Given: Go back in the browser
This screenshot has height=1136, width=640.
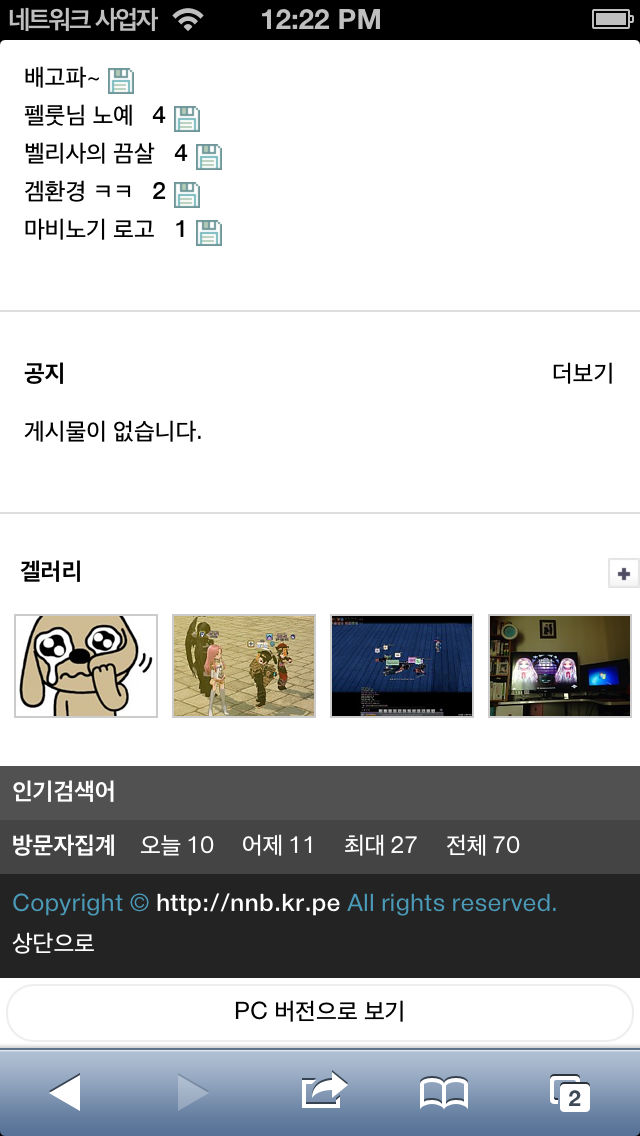Looking at the screenshot, I should pos(65,1093).
